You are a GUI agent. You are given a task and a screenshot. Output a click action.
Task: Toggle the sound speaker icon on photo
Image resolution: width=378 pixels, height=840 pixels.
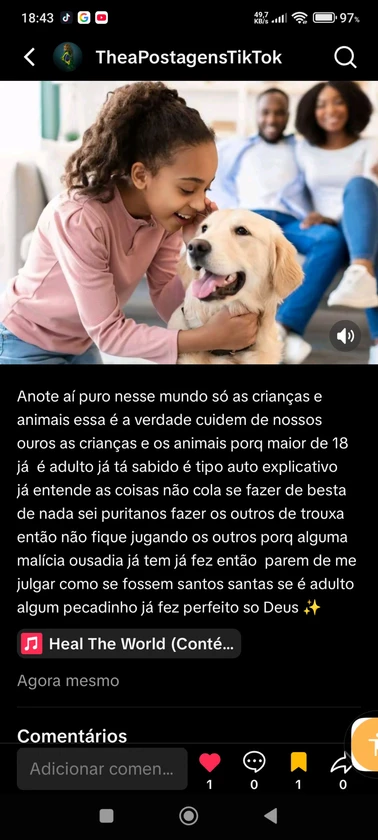(x=345, y=336)
